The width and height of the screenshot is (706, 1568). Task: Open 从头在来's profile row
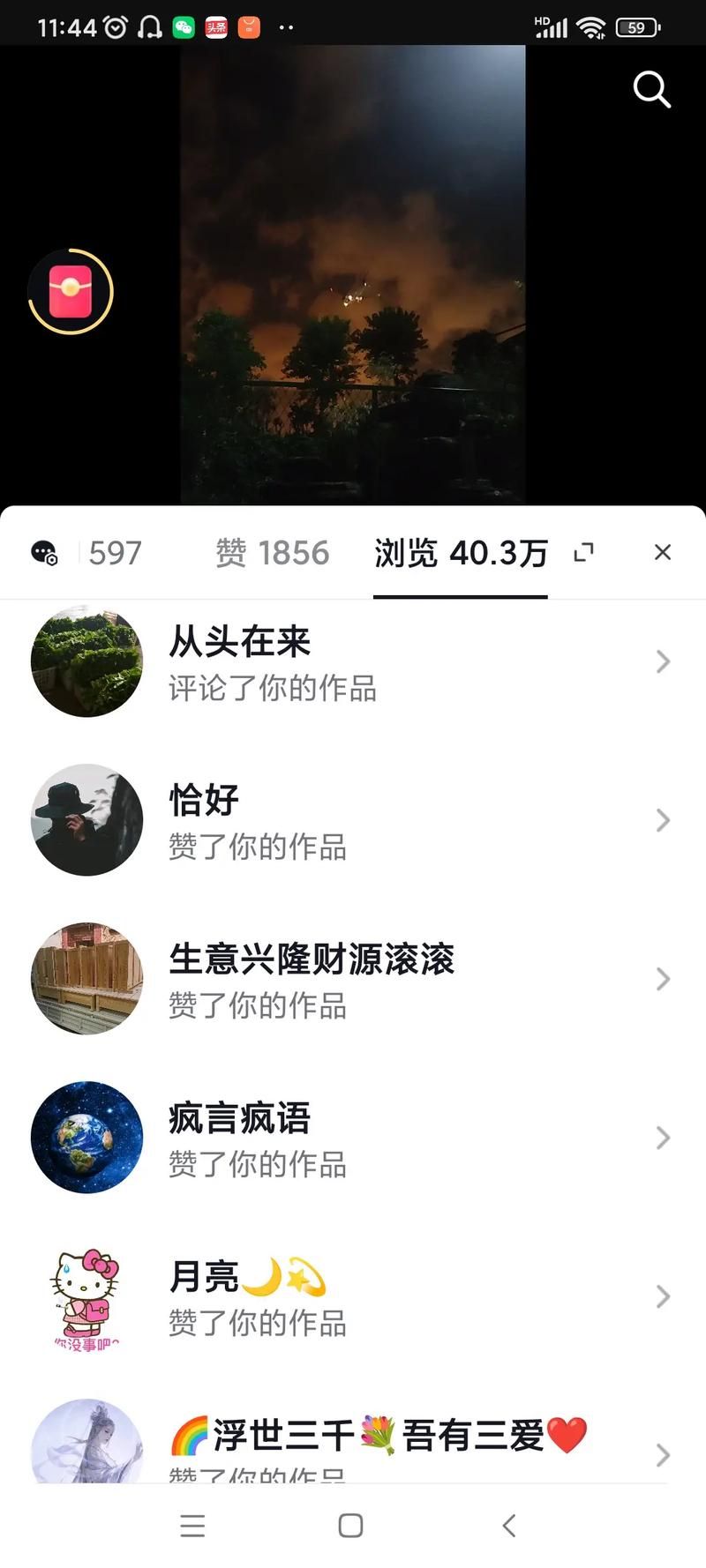pos(353,662)
